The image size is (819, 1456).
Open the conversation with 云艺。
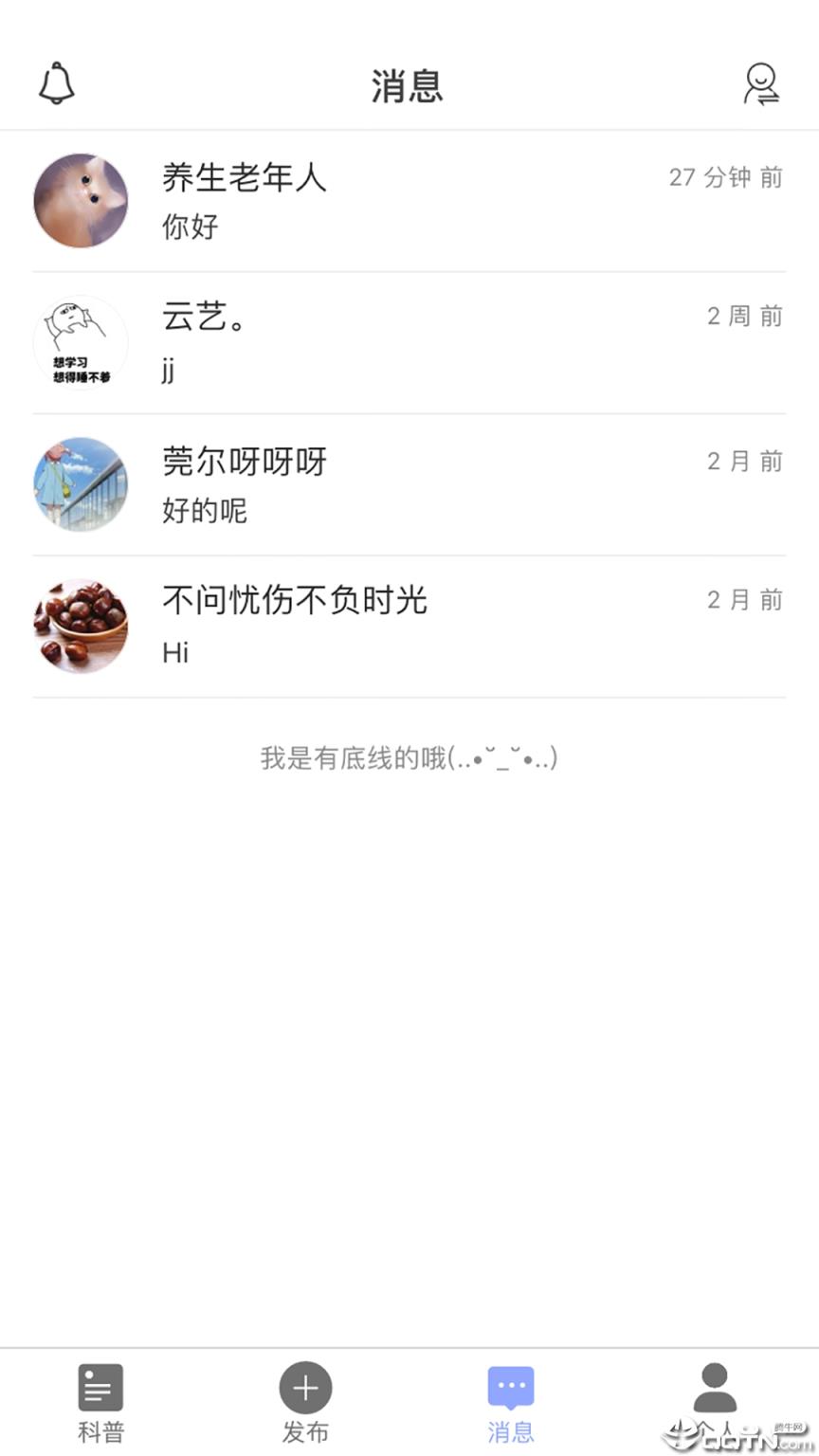(408, 342)
